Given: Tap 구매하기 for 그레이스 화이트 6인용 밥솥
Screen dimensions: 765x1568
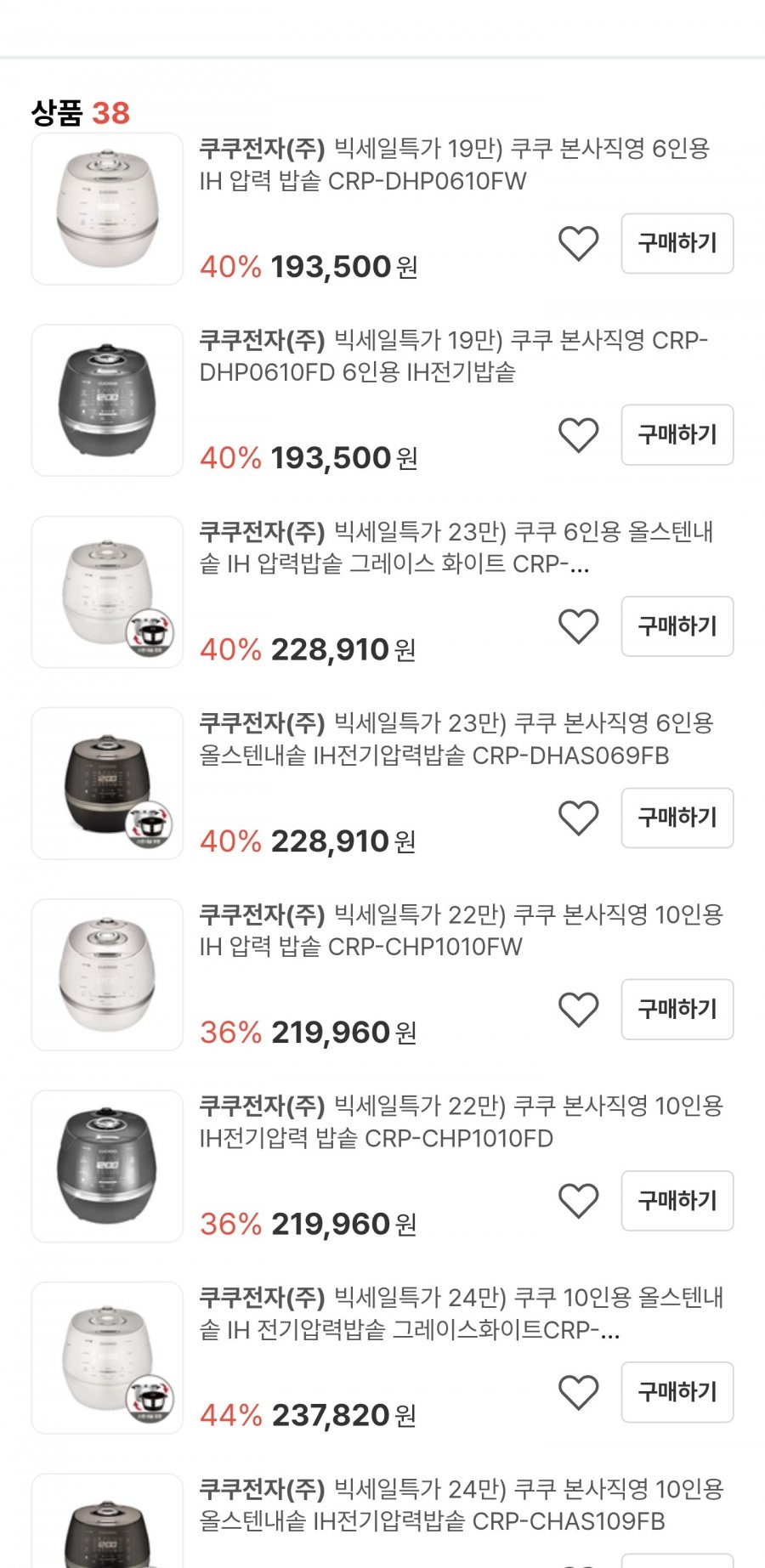Looking at the screenshot, I should pos(677,626).
